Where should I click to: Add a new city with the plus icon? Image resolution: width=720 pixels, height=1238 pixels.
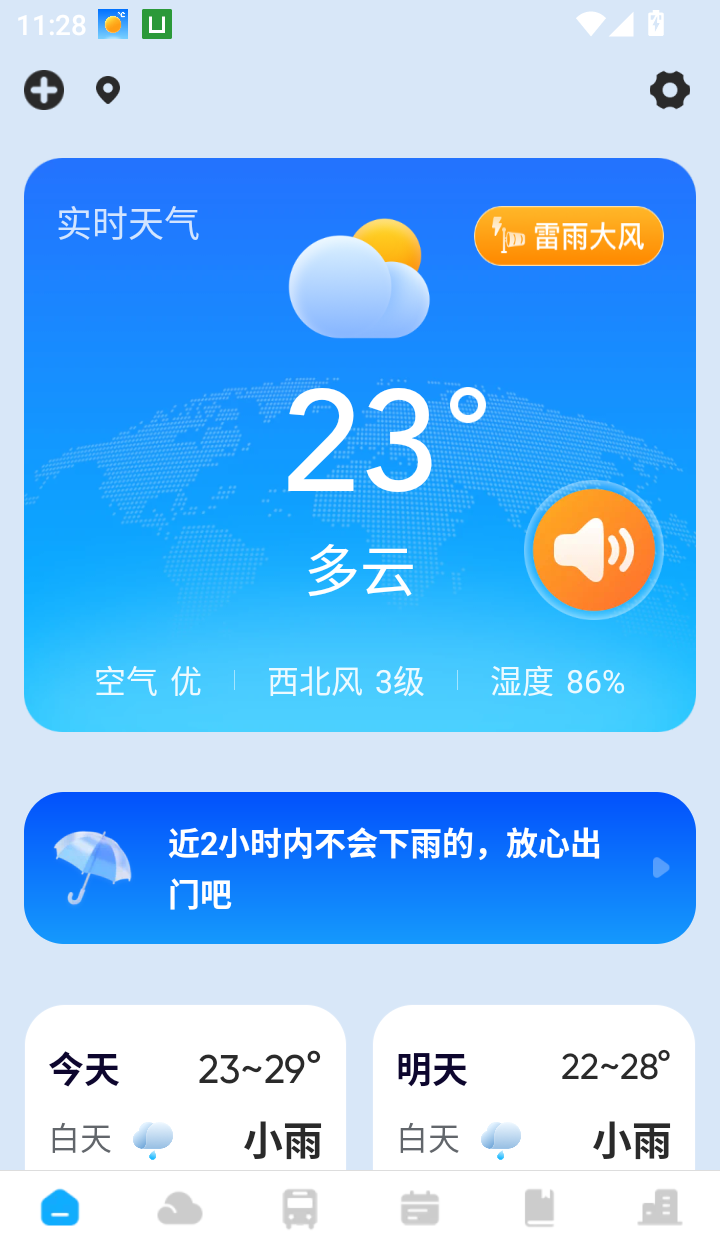click(43, 90)
